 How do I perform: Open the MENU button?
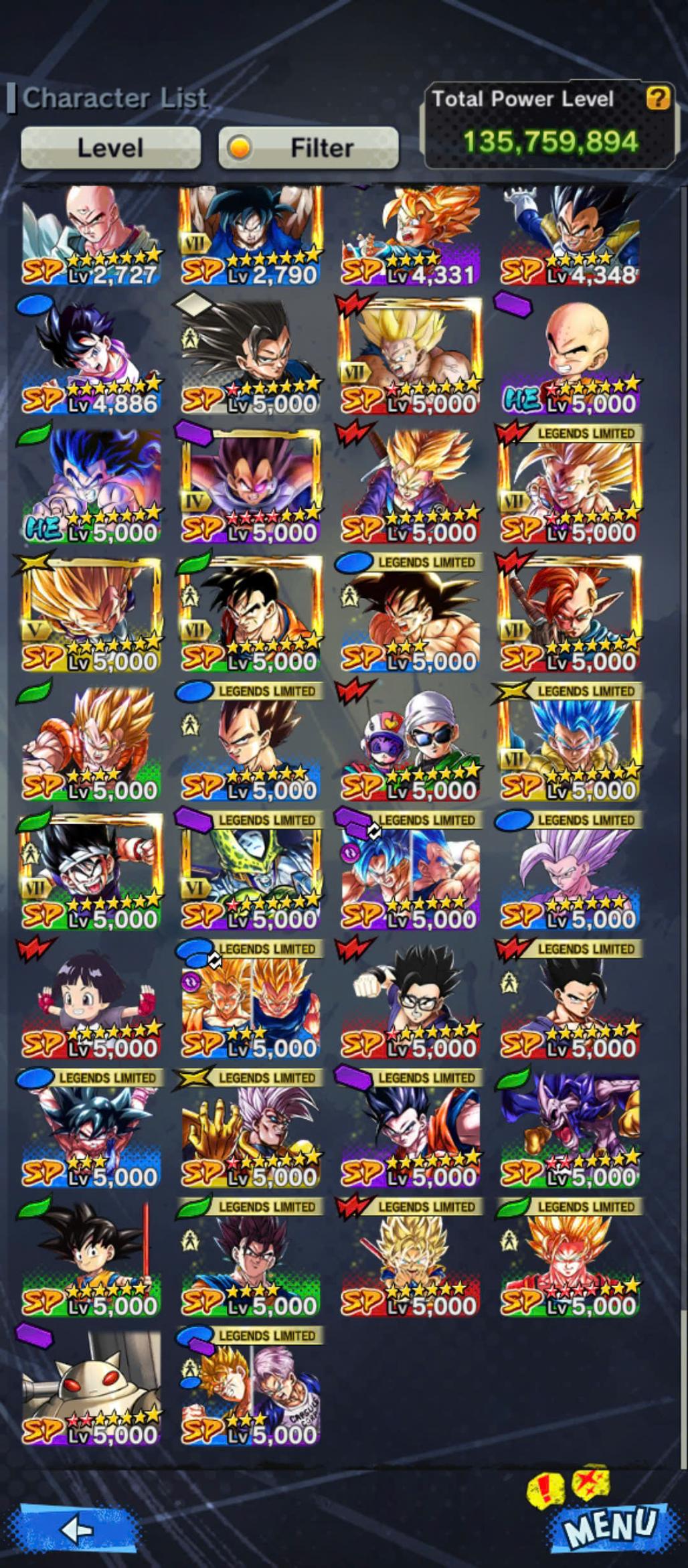point(609,1526)
